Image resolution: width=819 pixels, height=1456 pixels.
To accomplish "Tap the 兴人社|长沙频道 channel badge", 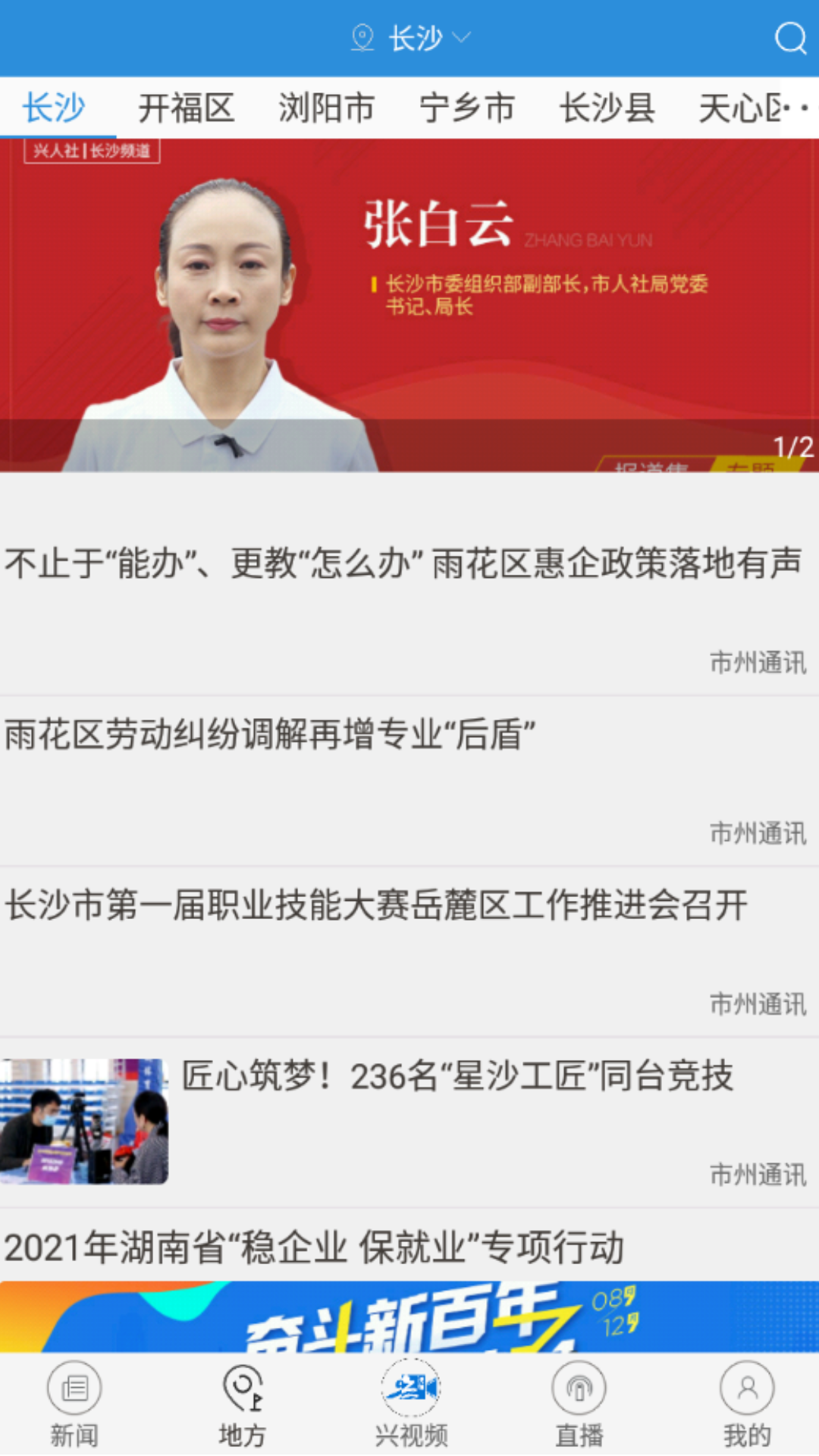I will coord(89,150).
